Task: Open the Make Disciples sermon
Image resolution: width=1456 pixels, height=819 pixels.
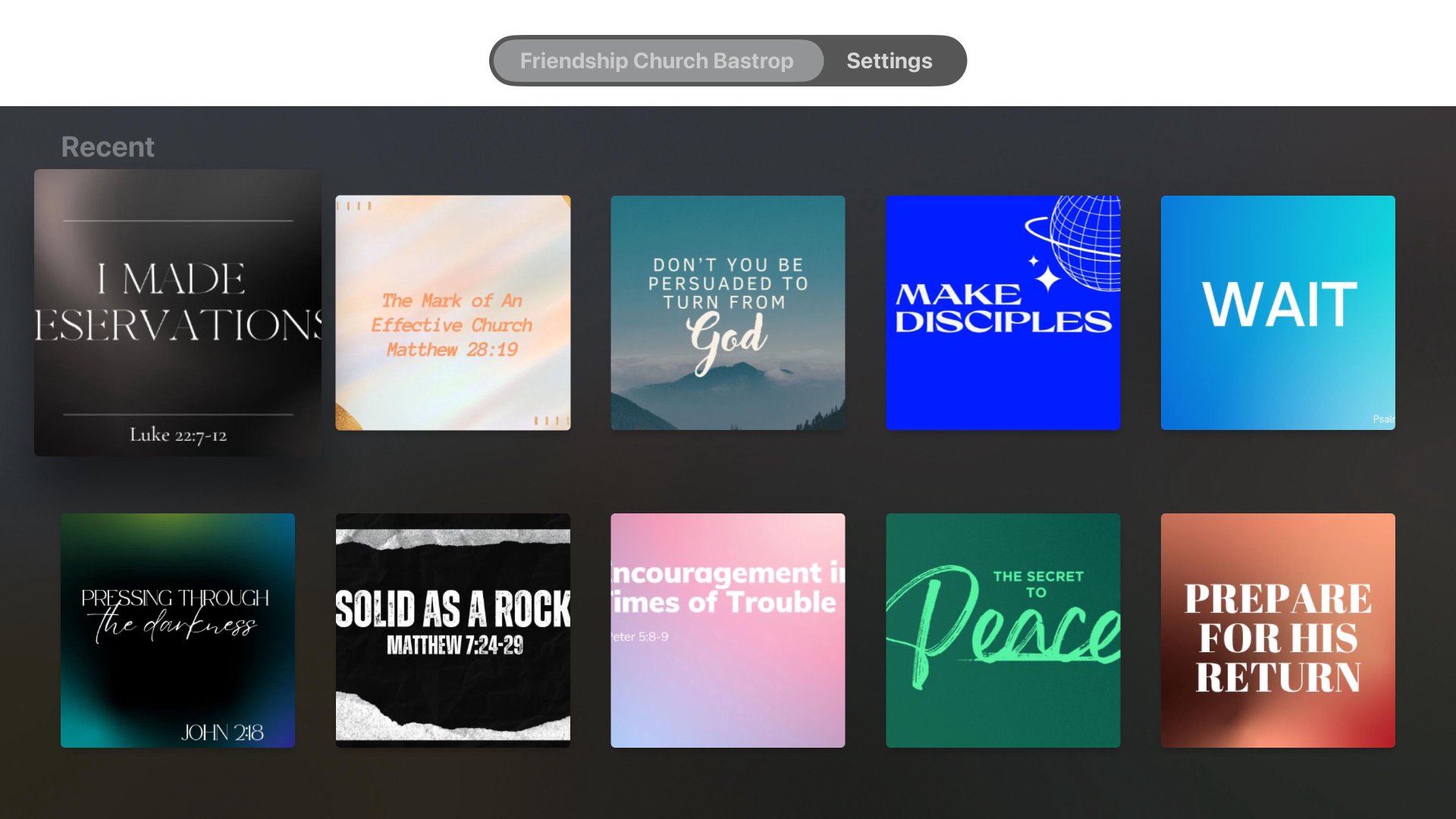Action: pos(1003,312)
